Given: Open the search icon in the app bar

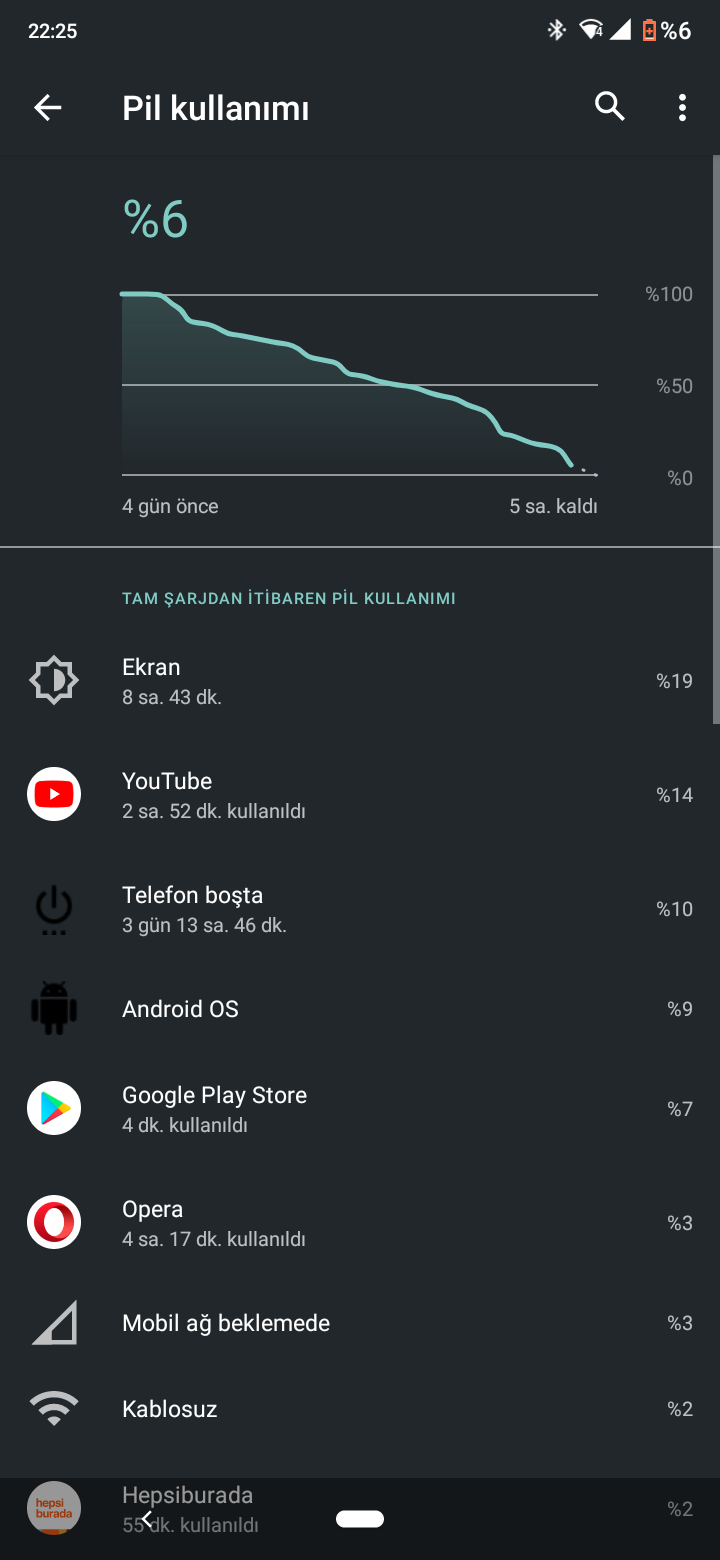Looking at the screenshot, I should click(x=610, y=107).
